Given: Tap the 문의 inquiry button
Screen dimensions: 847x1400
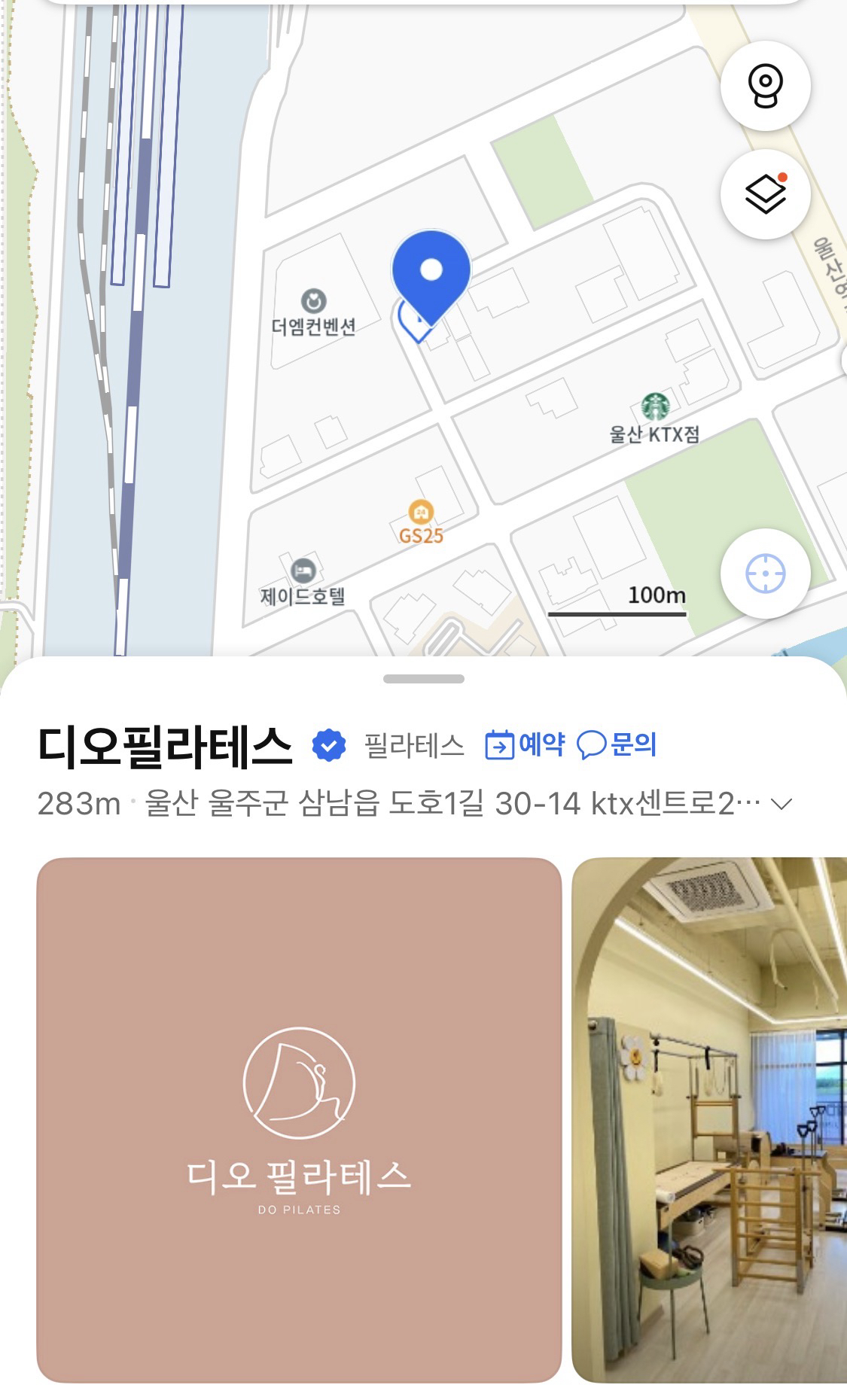Looking at the screenshot, I should tap(617, 744).
